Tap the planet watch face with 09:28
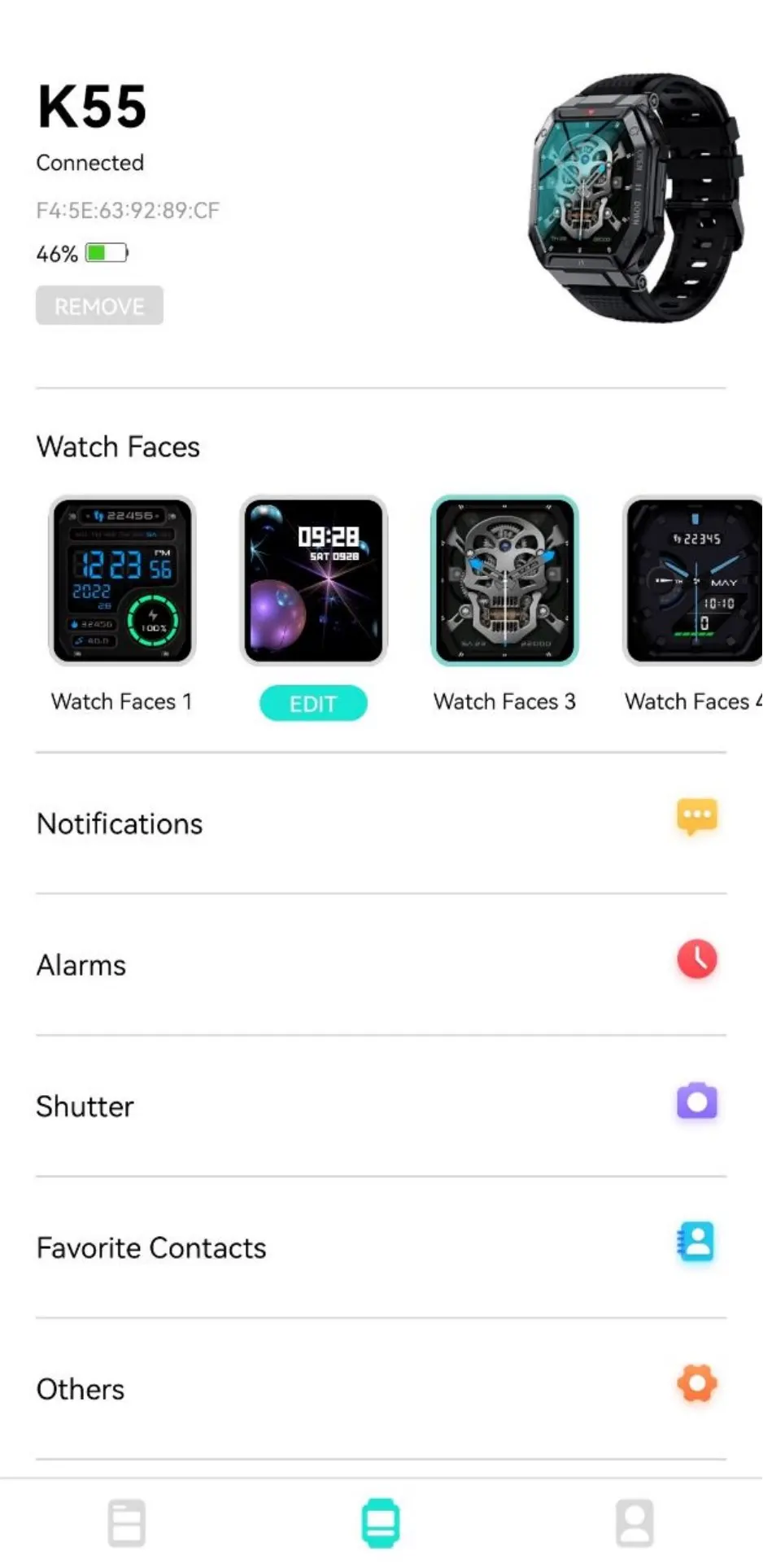This screenshot has width=763, height=1568. tap(313, 580)
